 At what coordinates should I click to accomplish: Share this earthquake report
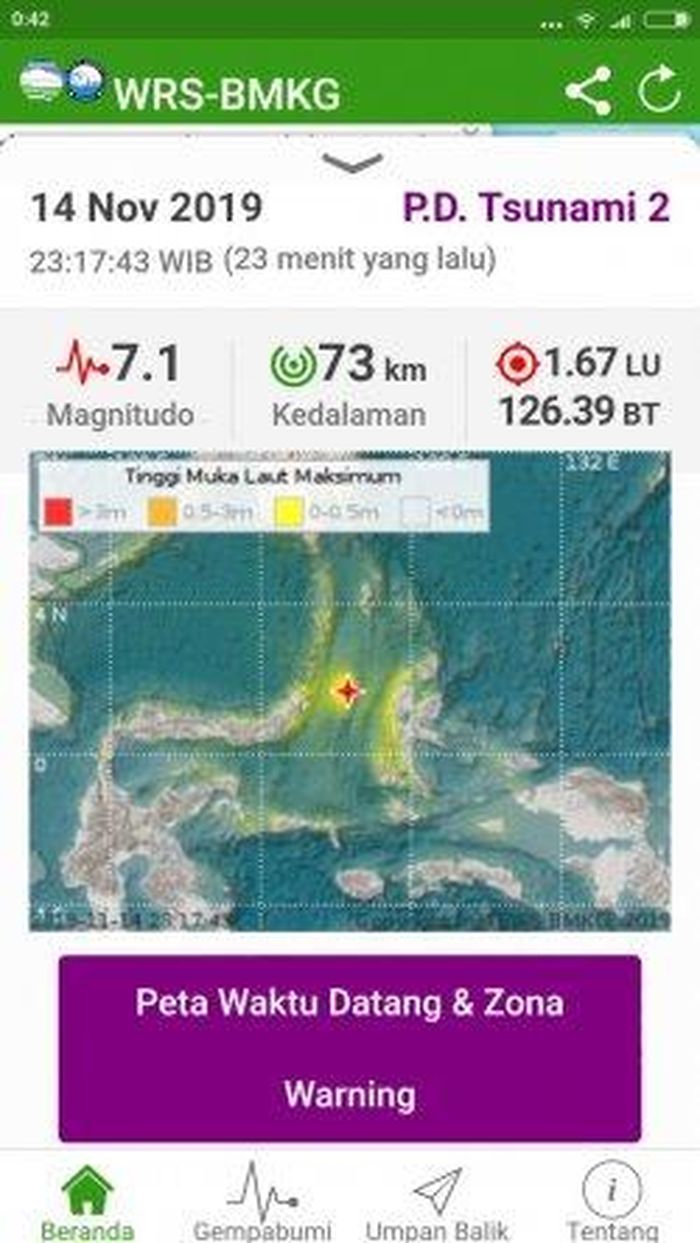(588, 92)
